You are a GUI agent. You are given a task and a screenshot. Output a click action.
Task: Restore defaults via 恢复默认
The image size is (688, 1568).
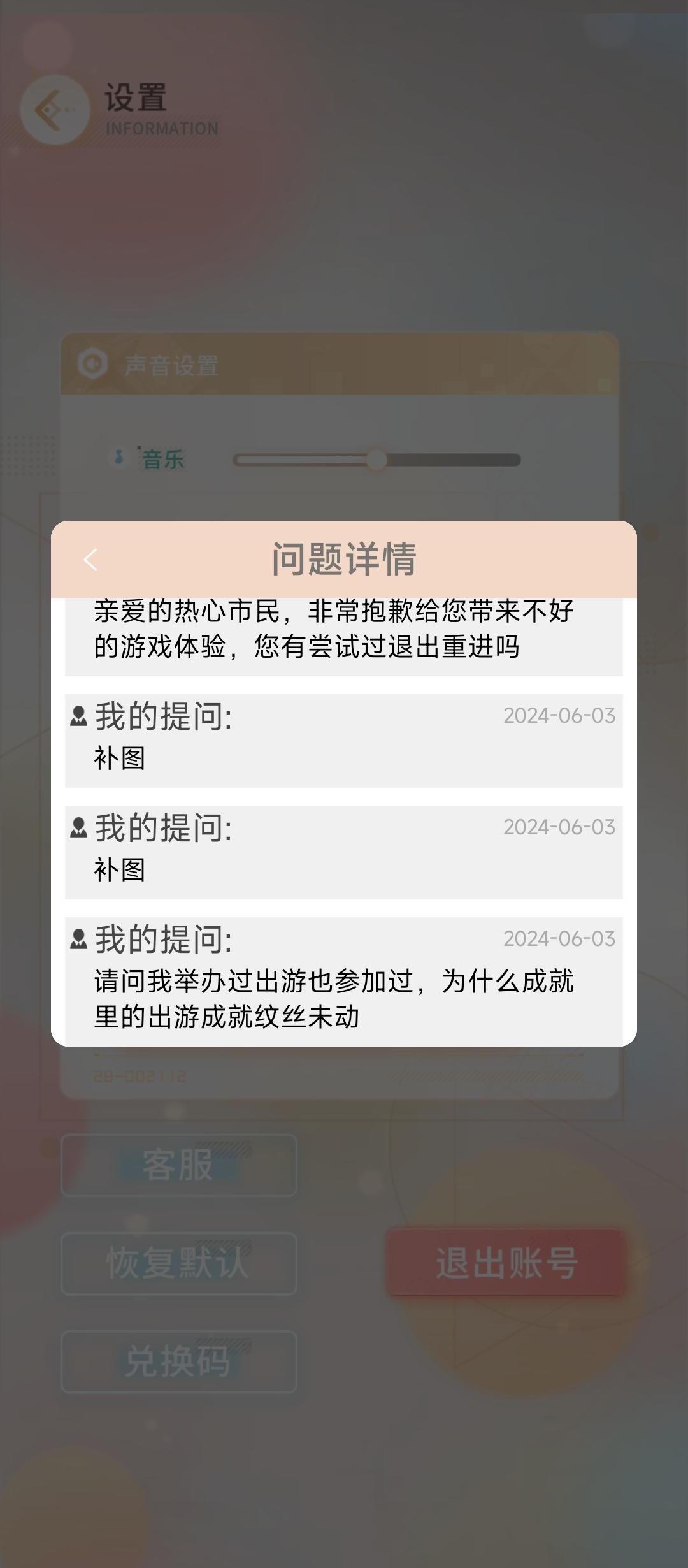point(177,1263)
